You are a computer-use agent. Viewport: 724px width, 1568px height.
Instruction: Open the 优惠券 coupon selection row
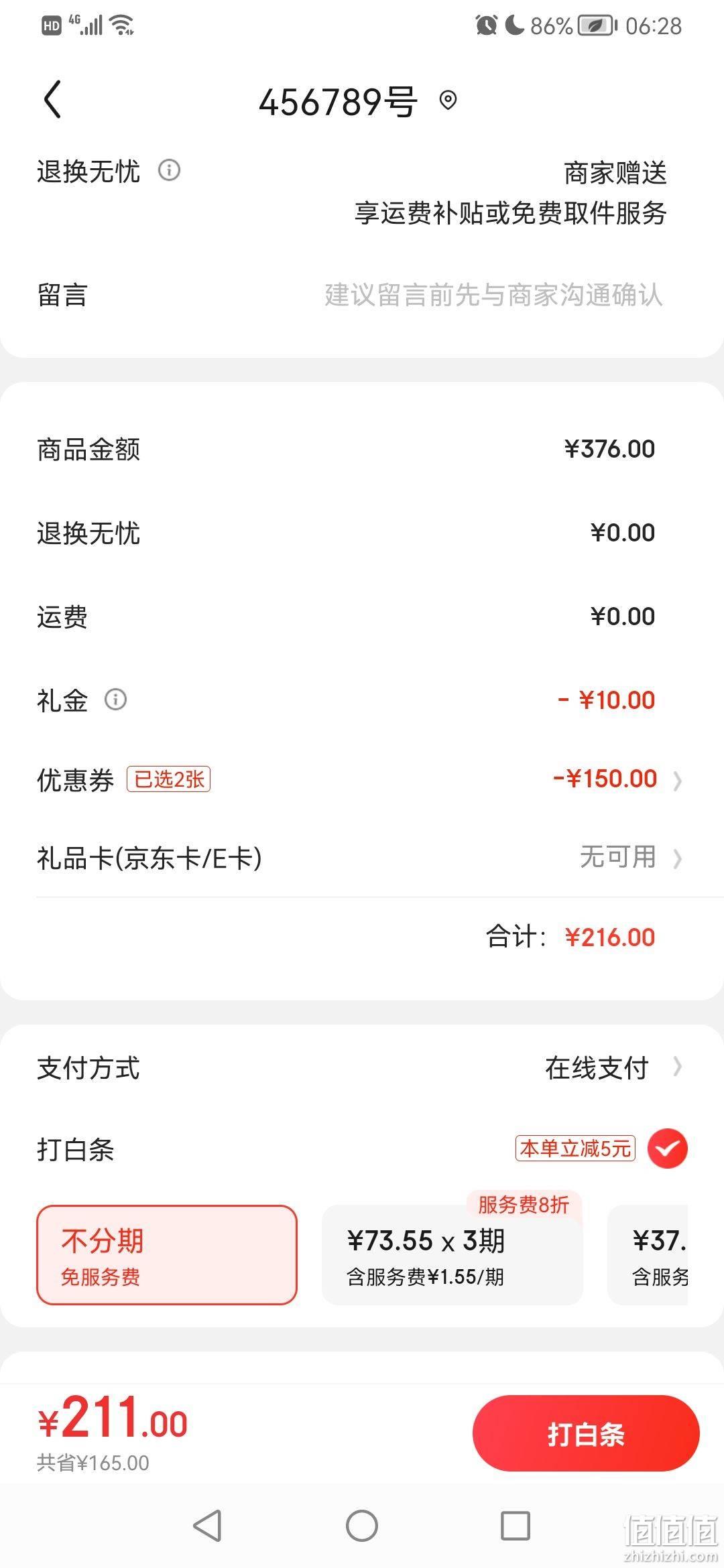[362, 779]
